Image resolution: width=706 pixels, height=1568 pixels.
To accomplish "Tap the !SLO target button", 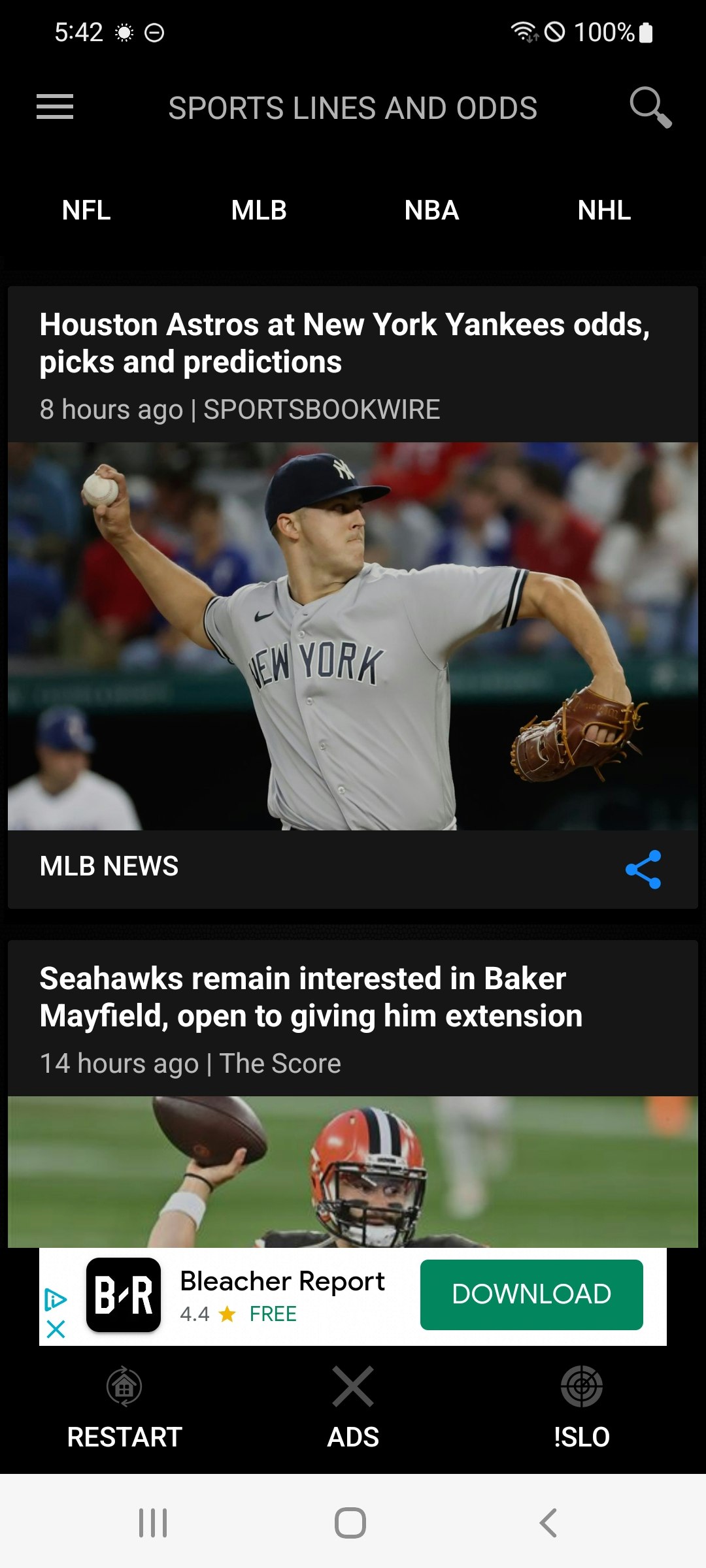I will pyautogui.click(x=581, y=1409).
